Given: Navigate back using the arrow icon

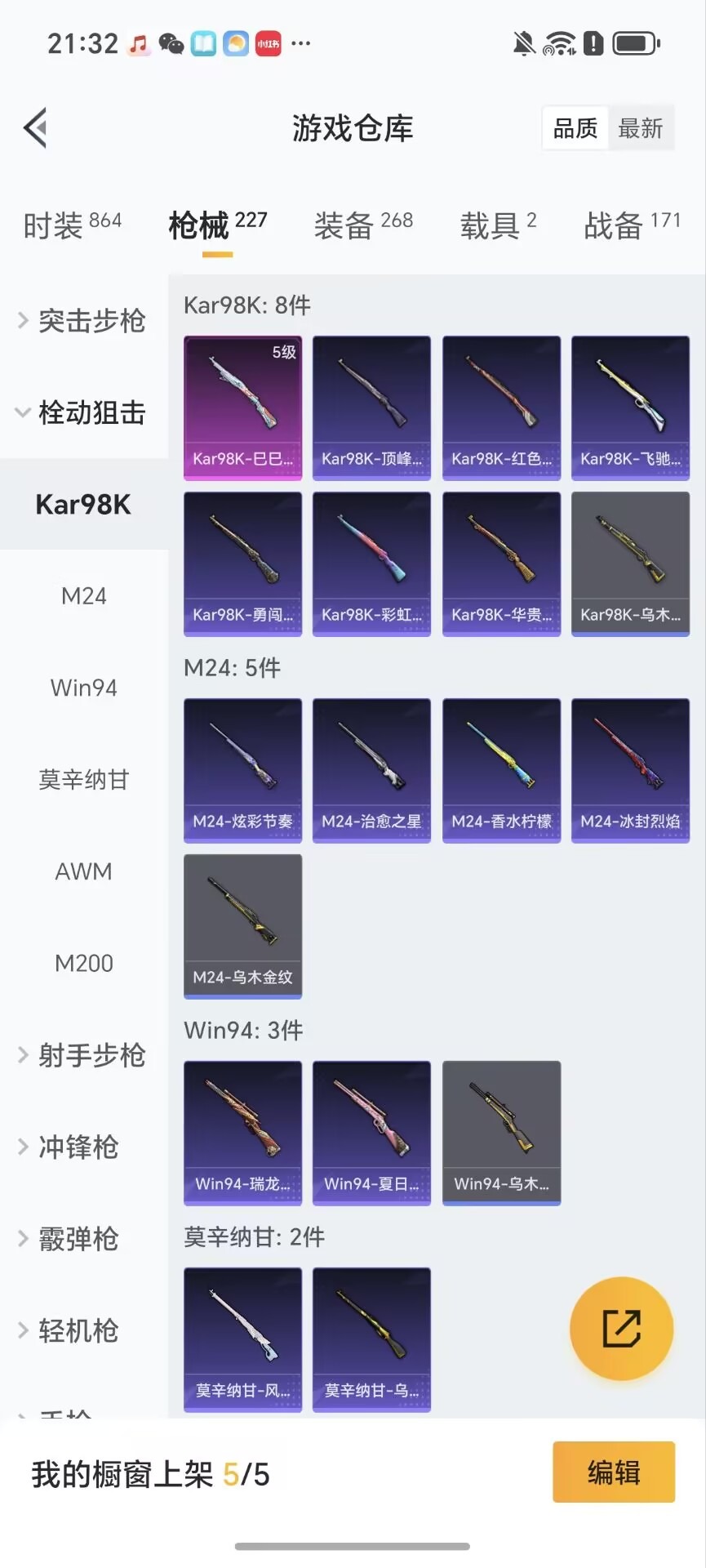Looking at the screenshot, I should (x=34, y=128).
